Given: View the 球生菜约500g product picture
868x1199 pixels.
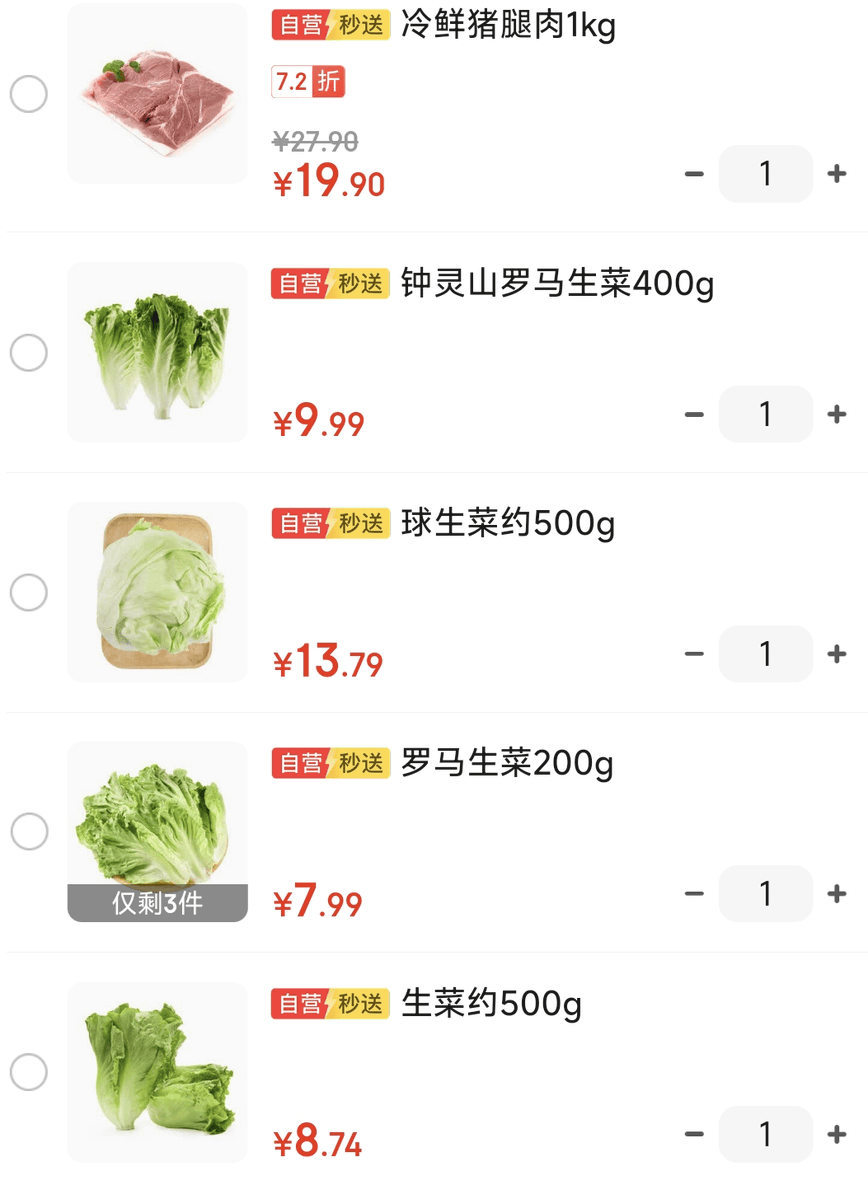Looking at the screenshot, I should (x=157, y=593).
